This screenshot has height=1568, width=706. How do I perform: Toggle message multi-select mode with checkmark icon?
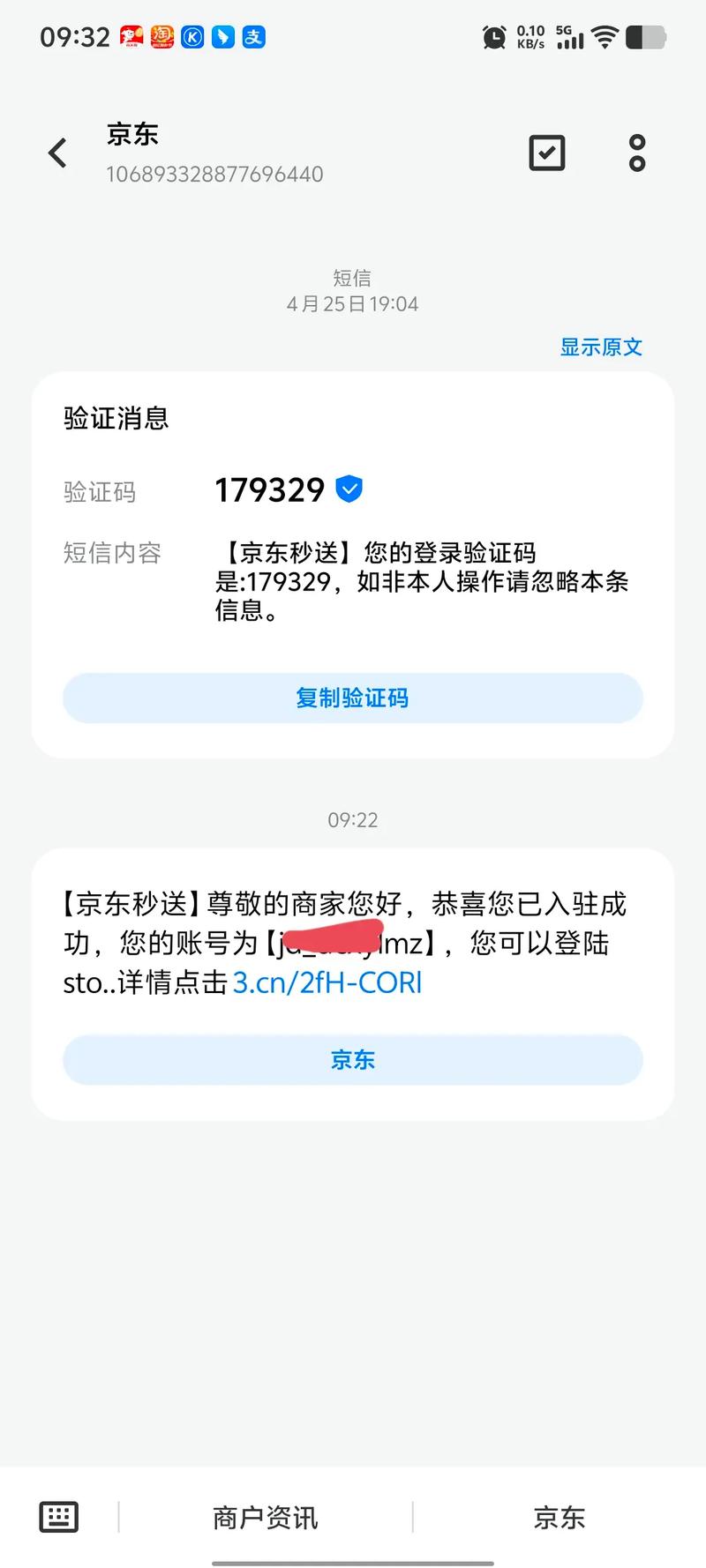point(546,153)
